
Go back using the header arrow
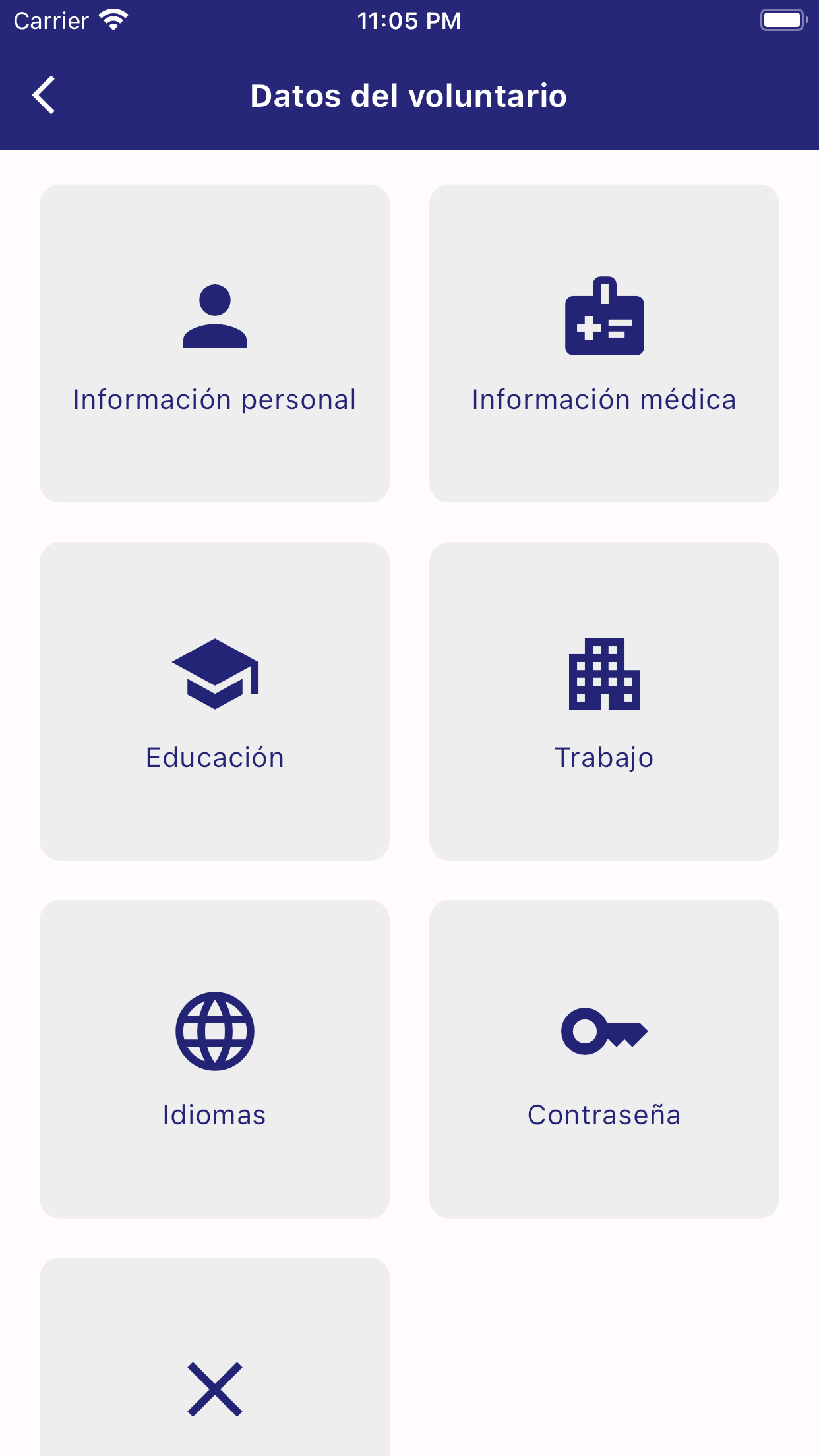(x=44, y=96)
